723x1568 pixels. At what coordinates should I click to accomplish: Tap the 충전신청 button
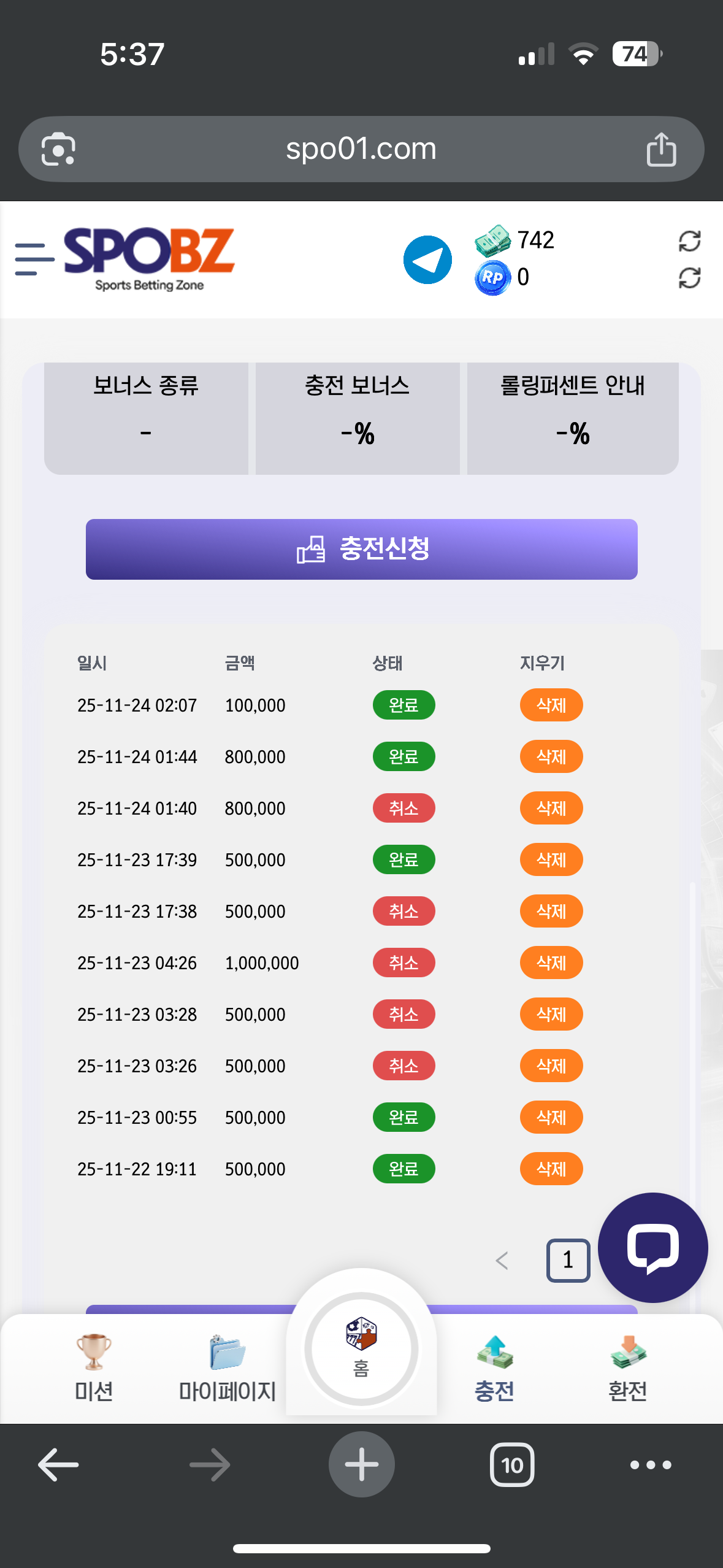click(x=361, y=549)
